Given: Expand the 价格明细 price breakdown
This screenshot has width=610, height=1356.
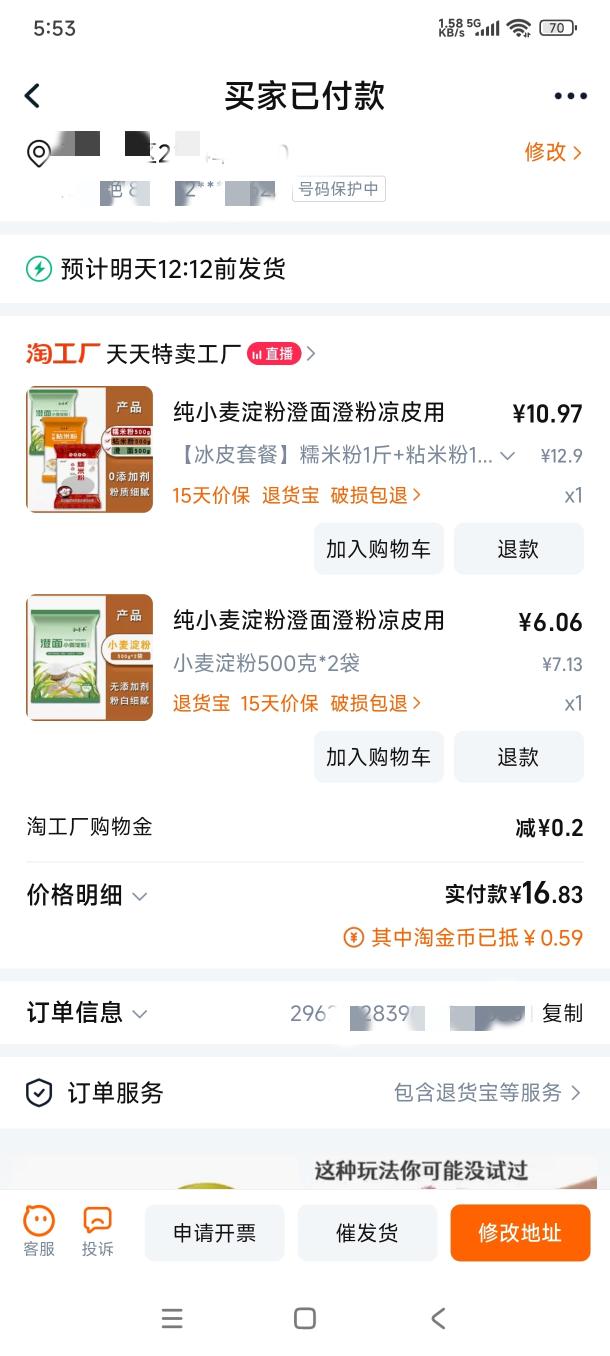Looking at the screenshot, I should [x=88, y=896].
